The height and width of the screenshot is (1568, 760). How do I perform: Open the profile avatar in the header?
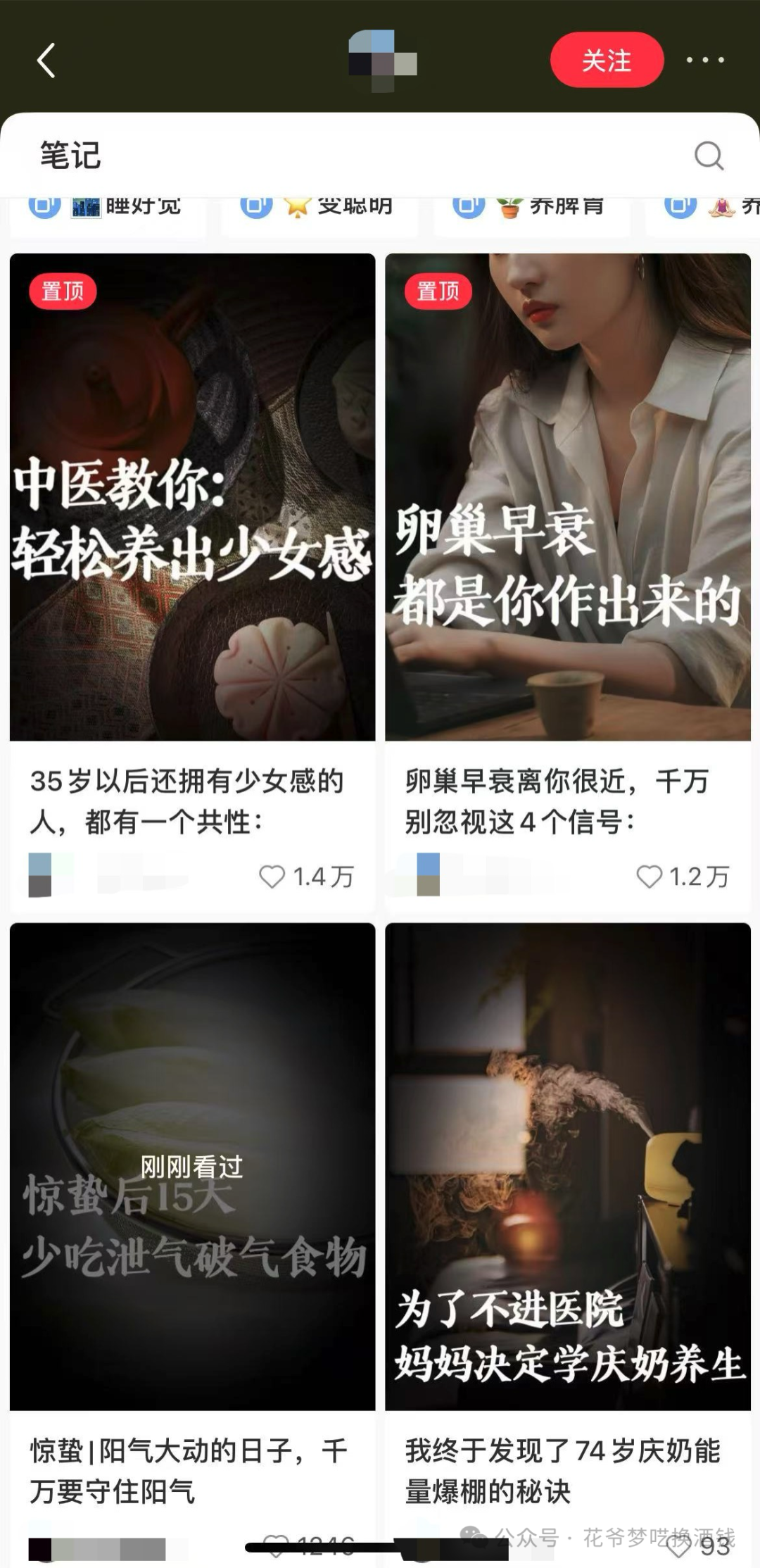point(383,61)
